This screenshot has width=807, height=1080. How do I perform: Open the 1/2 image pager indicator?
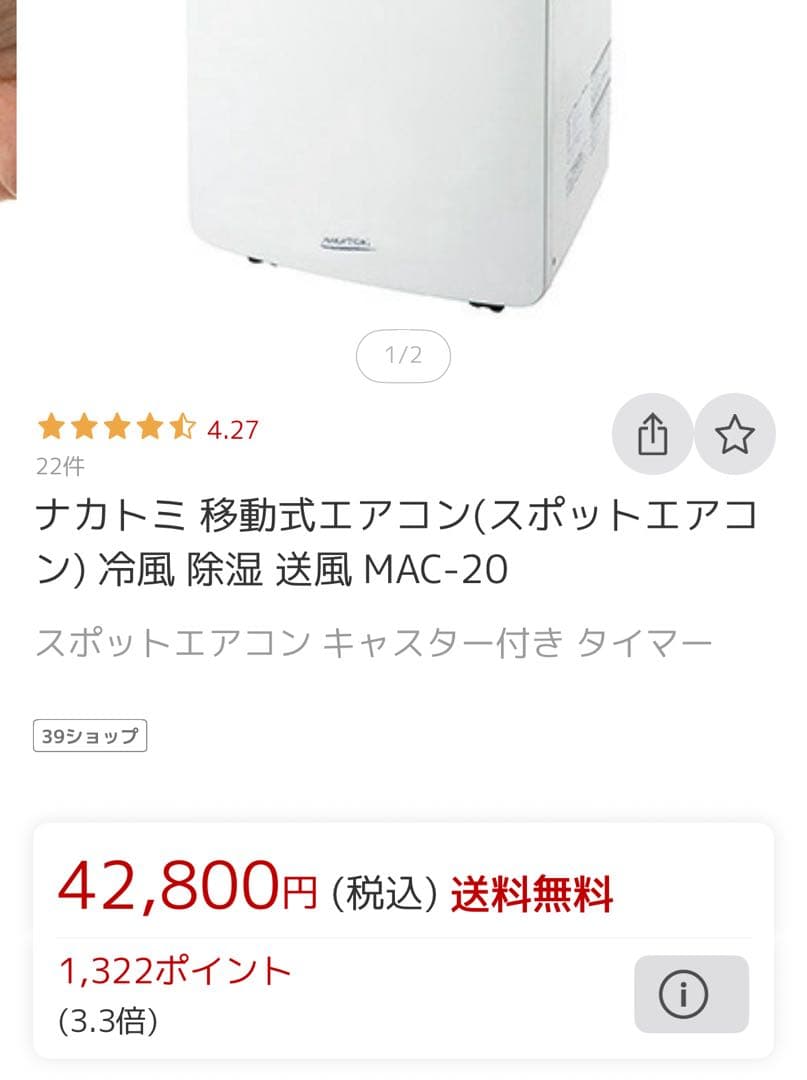tap(403, 355)
